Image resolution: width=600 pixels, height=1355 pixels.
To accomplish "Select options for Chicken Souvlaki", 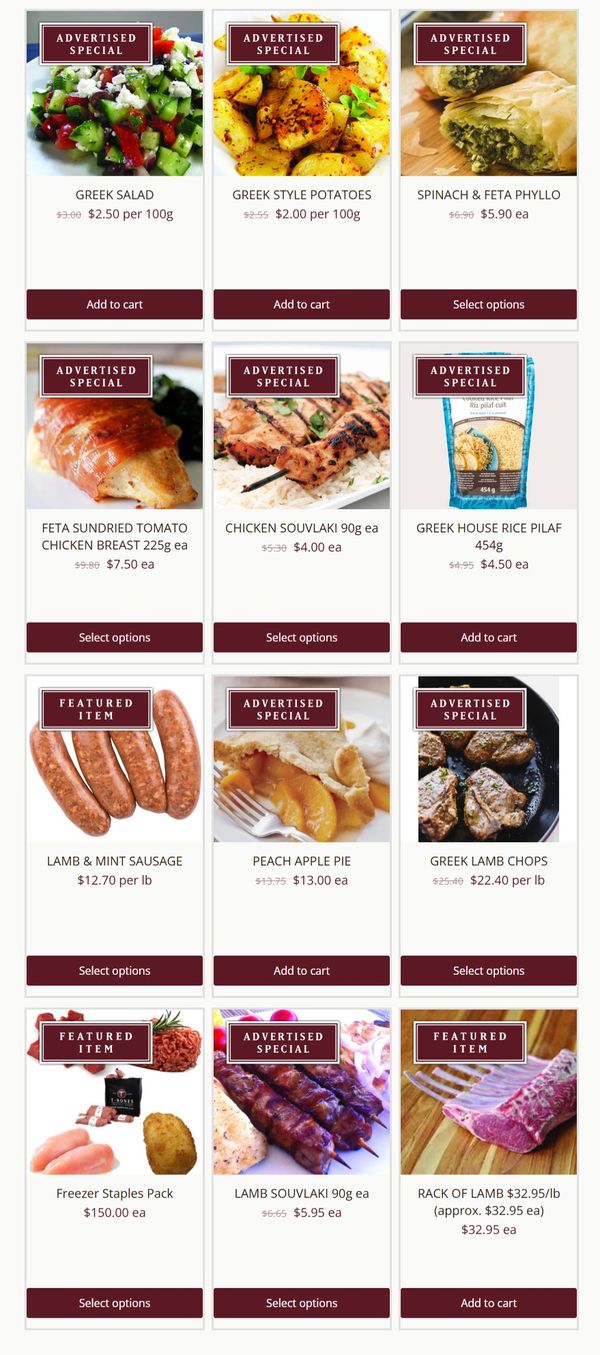I will 301,637.
